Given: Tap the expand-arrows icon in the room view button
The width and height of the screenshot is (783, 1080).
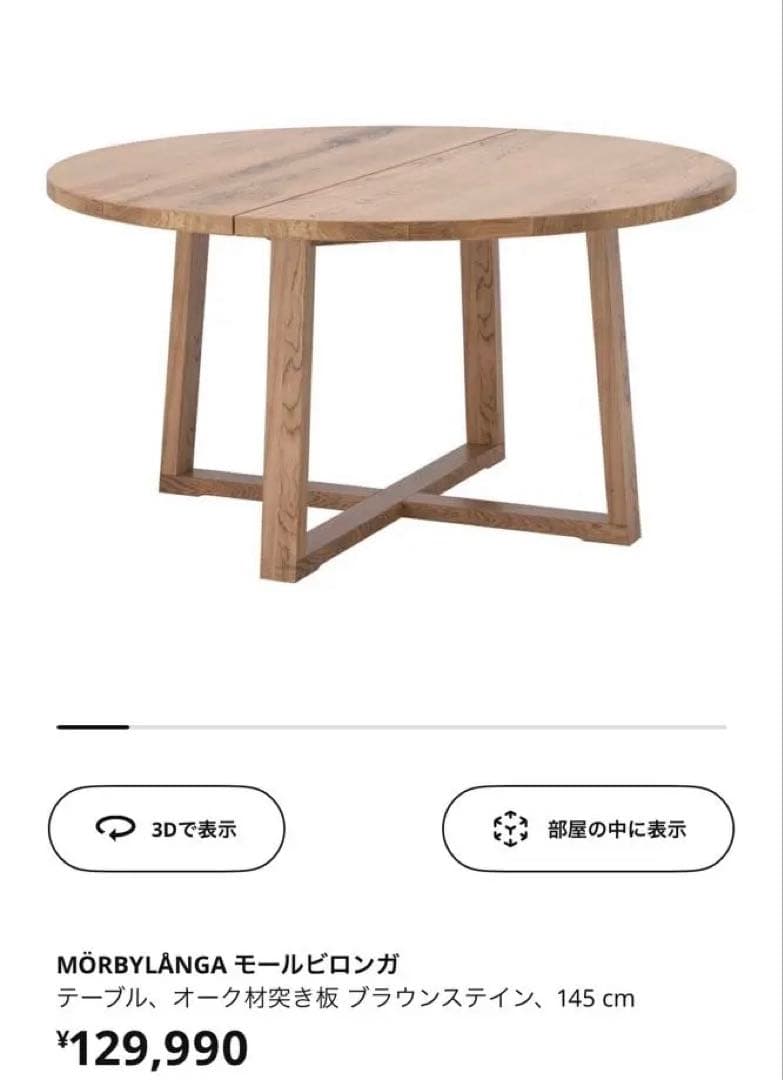Looking at the screenshot, I should 511,828.
